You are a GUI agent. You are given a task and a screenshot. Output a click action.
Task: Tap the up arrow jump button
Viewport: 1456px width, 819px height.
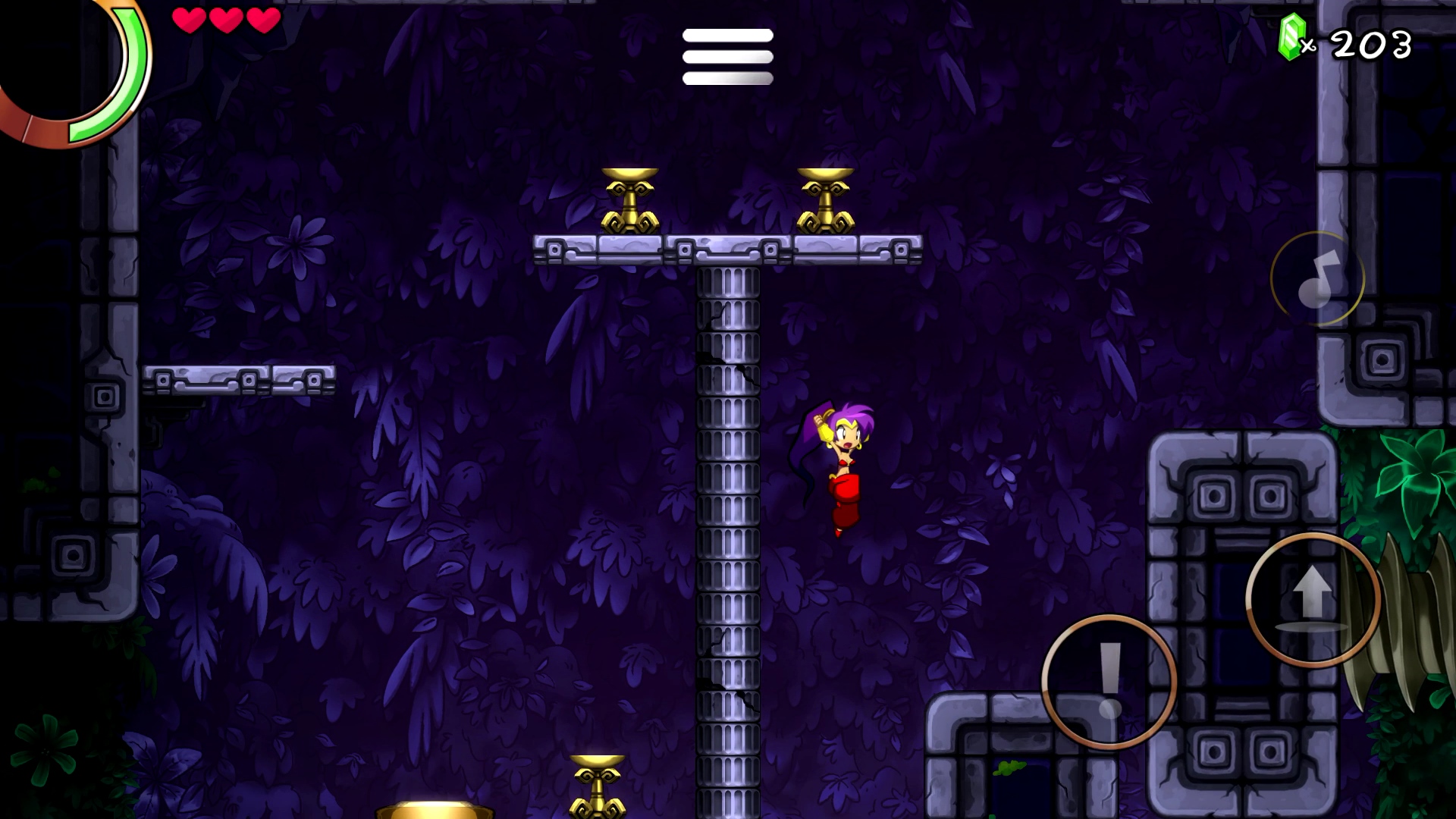1313,600
